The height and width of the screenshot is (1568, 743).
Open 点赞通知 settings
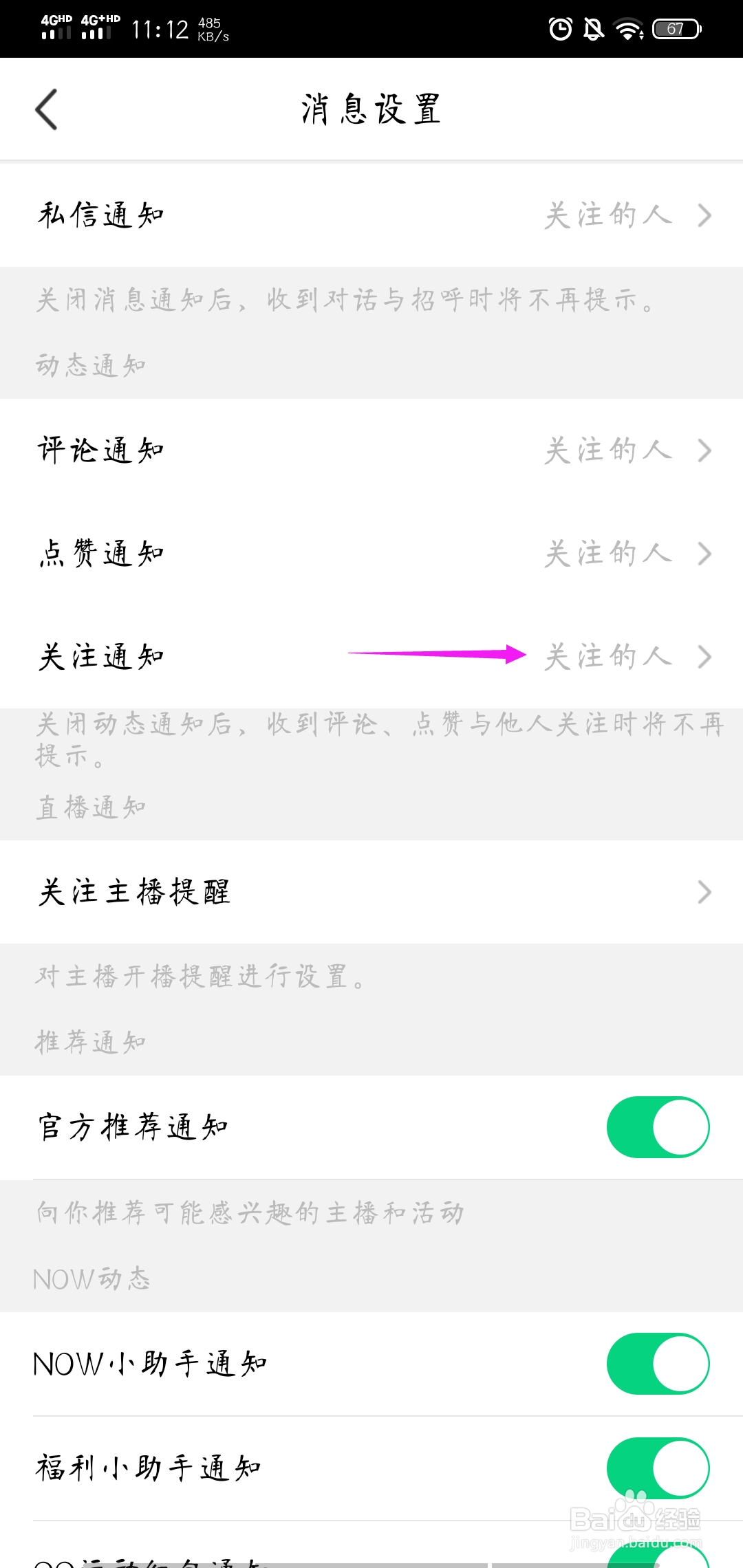(x=371, y=554)
